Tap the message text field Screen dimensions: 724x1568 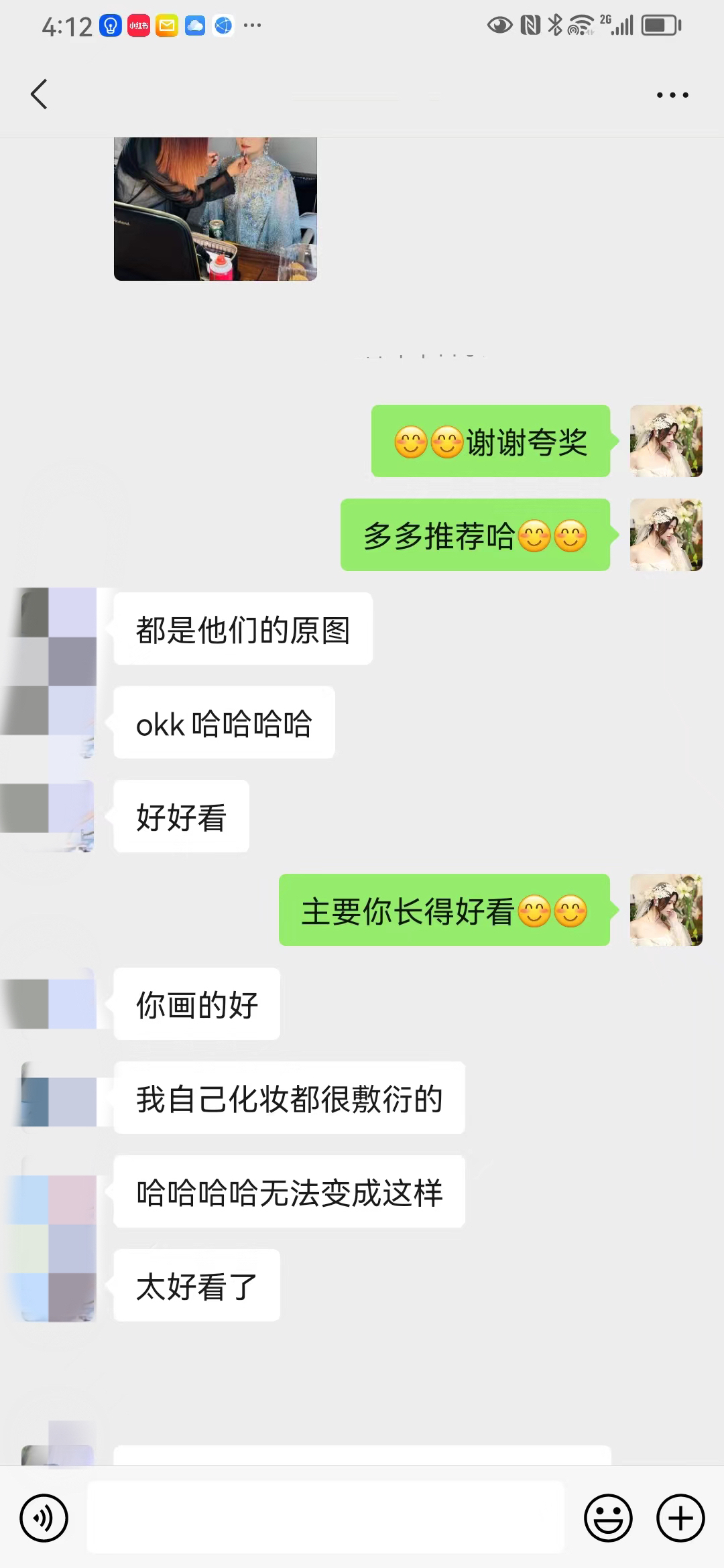[326, 1518]
